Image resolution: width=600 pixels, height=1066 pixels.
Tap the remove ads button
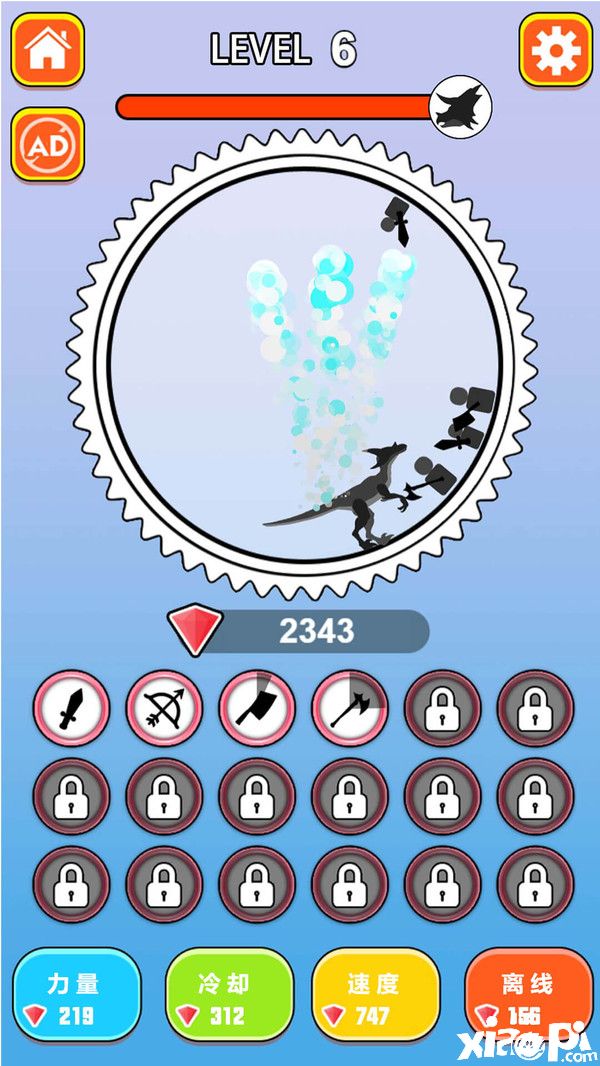[x=47, y=145]
